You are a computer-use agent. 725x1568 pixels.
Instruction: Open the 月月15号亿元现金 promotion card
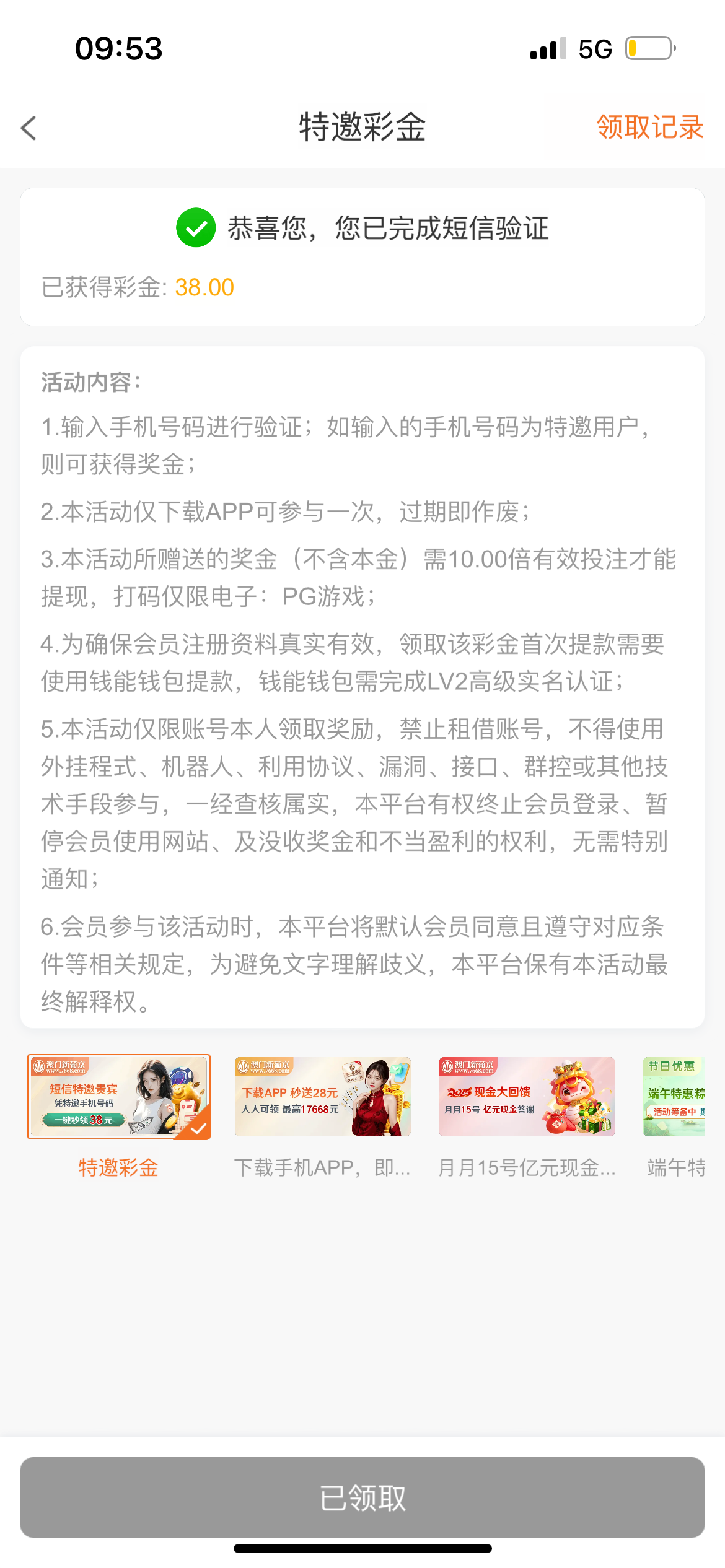tap(527, 1097)
